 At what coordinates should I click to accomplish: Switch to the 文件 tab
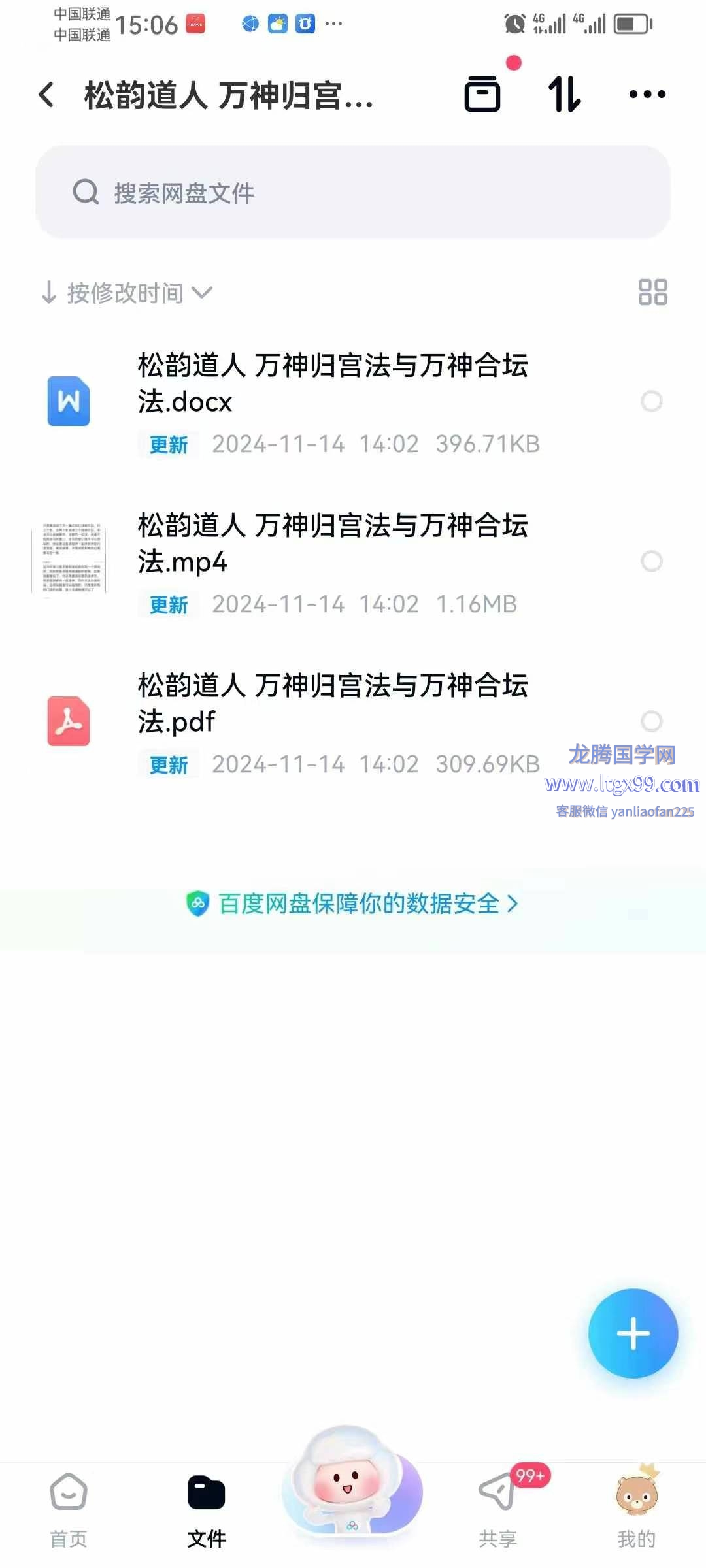pyautogui.click(x=207, y=1509)
